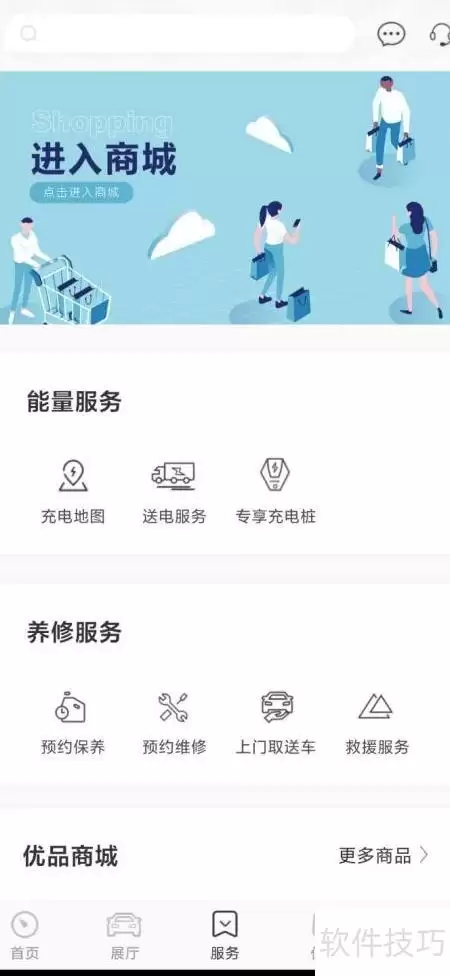The width and height of the screenshot is (450, 976).
Task: Open 充电地图 charging map
Action: coord(73,491)
